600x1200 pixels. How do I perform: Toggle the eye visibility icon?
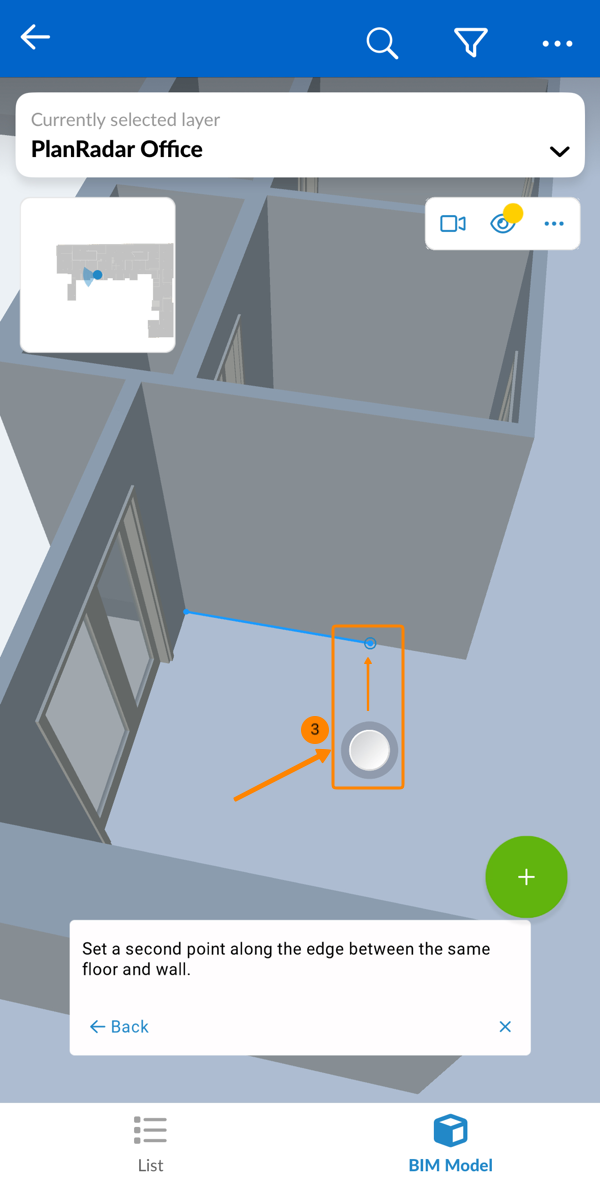[503, 224]
